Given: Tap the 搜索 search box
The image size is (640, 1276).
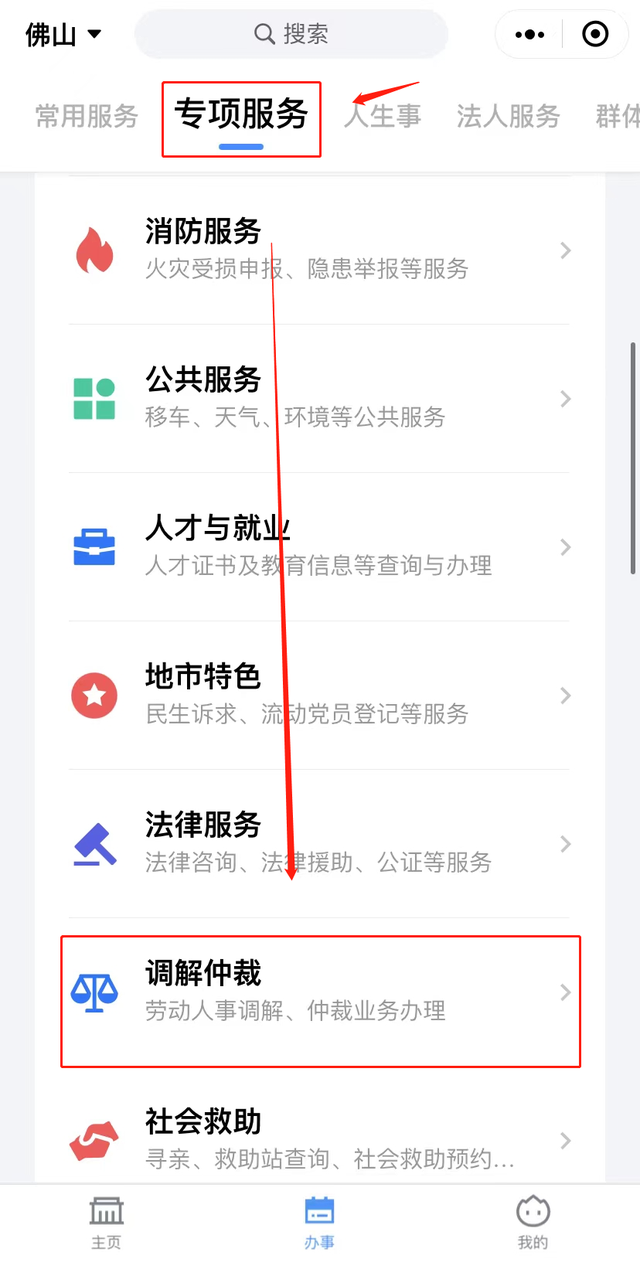Looking at the screenshot, I should pyautogui.click(x=291, y=34).
